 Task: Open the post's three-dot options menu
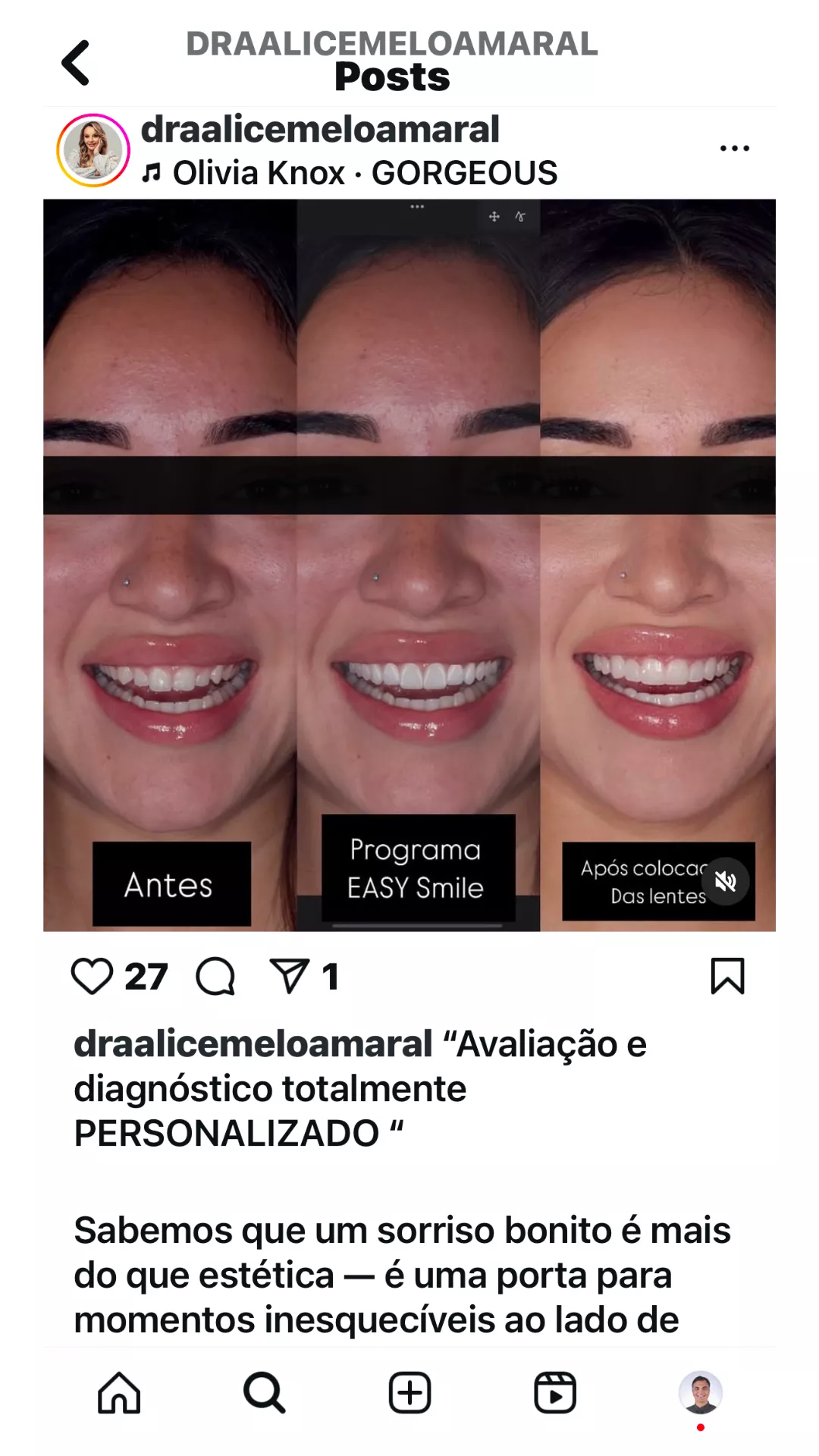pos(734,149)
